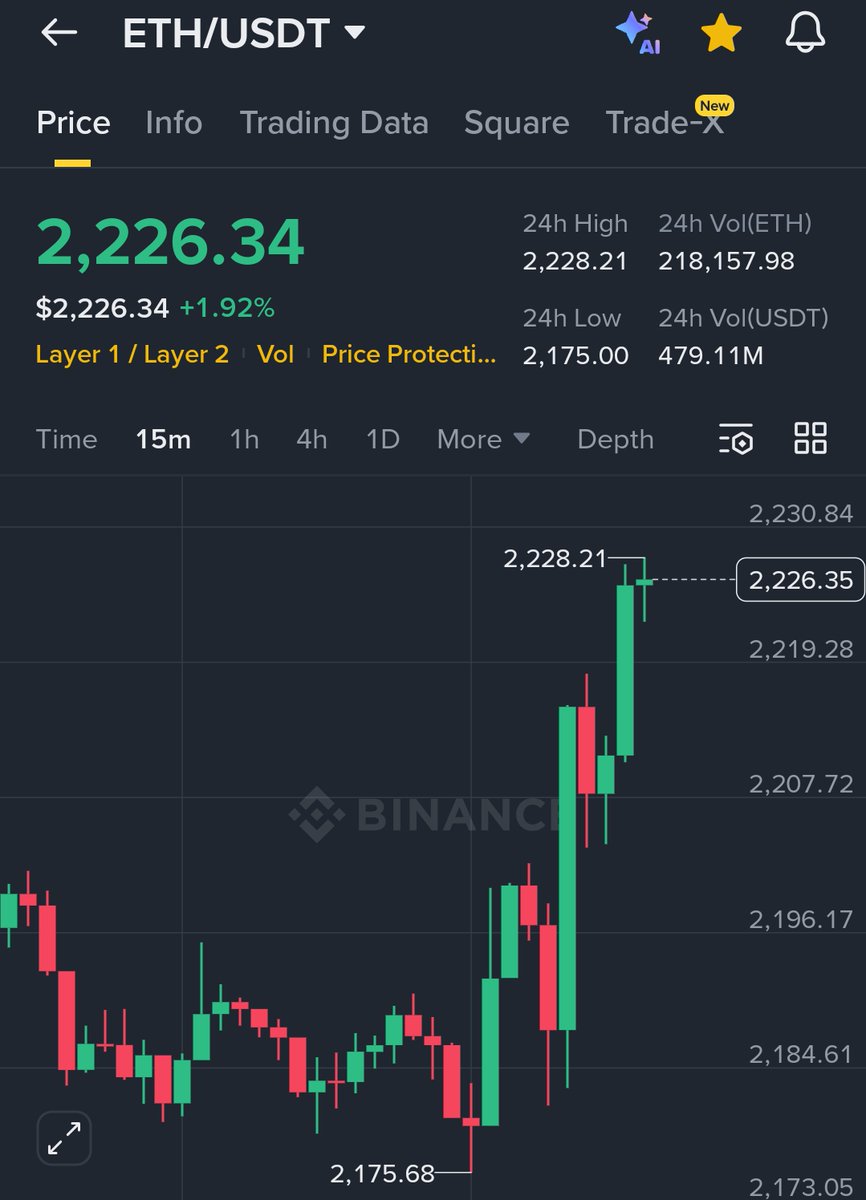Screen dimensions: 866x1200
Task: Open chart indicator settings icon
Action: 736,439
